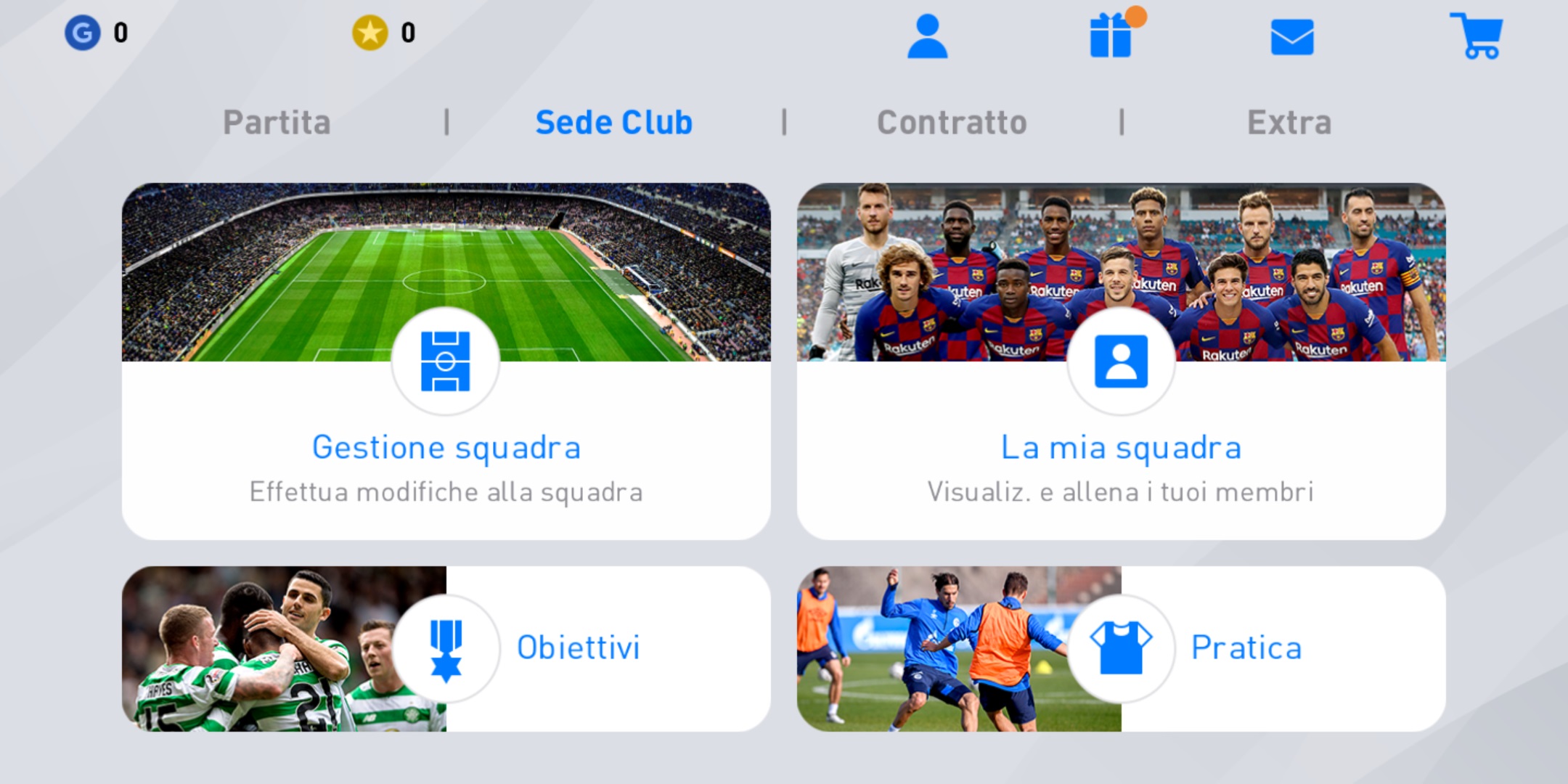The height and width of the screenshot is (784, 1568).
Task: Open the gift box rewards
Action: [1111, 36]
